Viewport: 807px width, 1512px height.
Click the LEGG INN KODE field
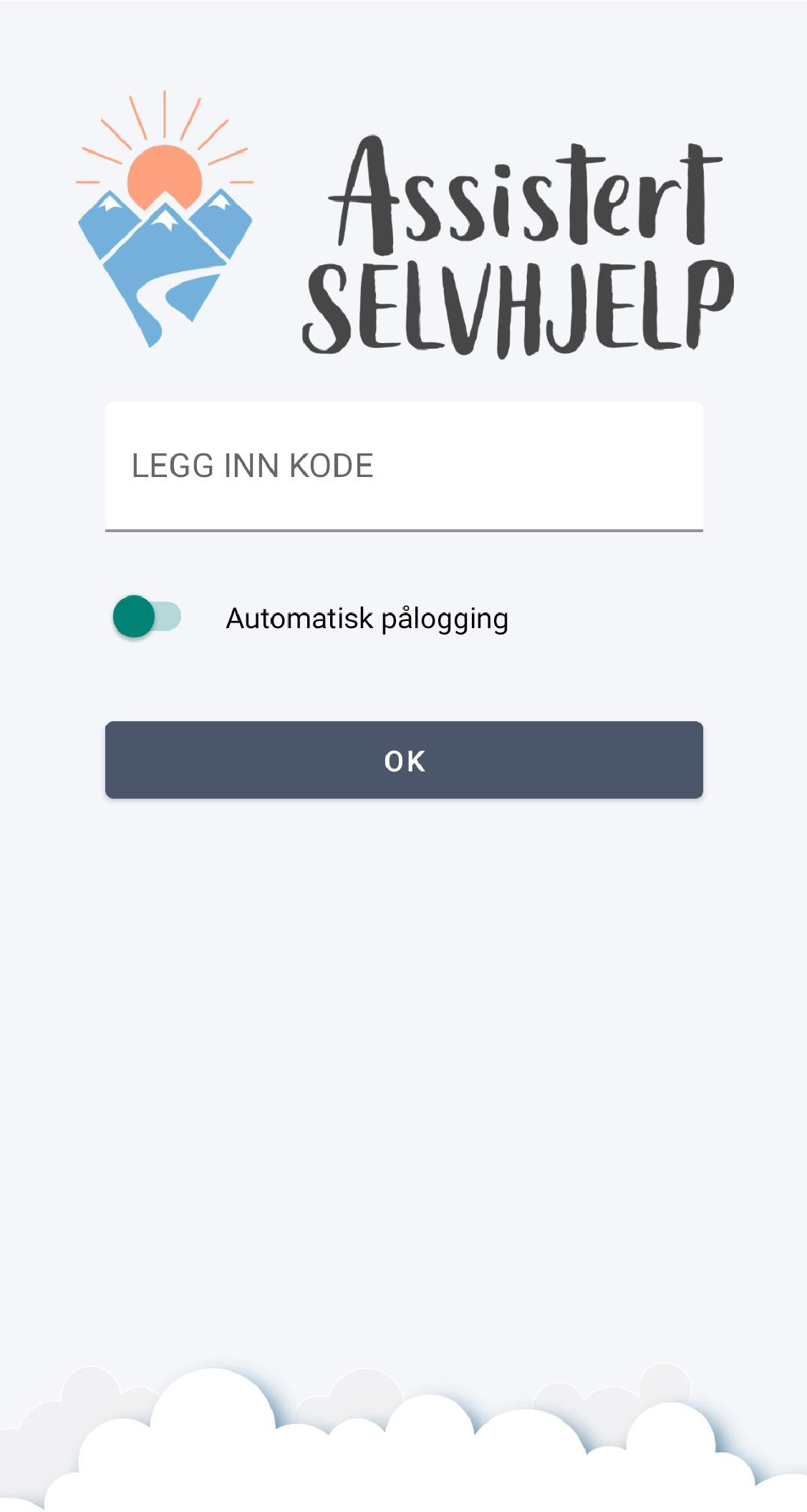pyautogui.click(x=403, y=466)
